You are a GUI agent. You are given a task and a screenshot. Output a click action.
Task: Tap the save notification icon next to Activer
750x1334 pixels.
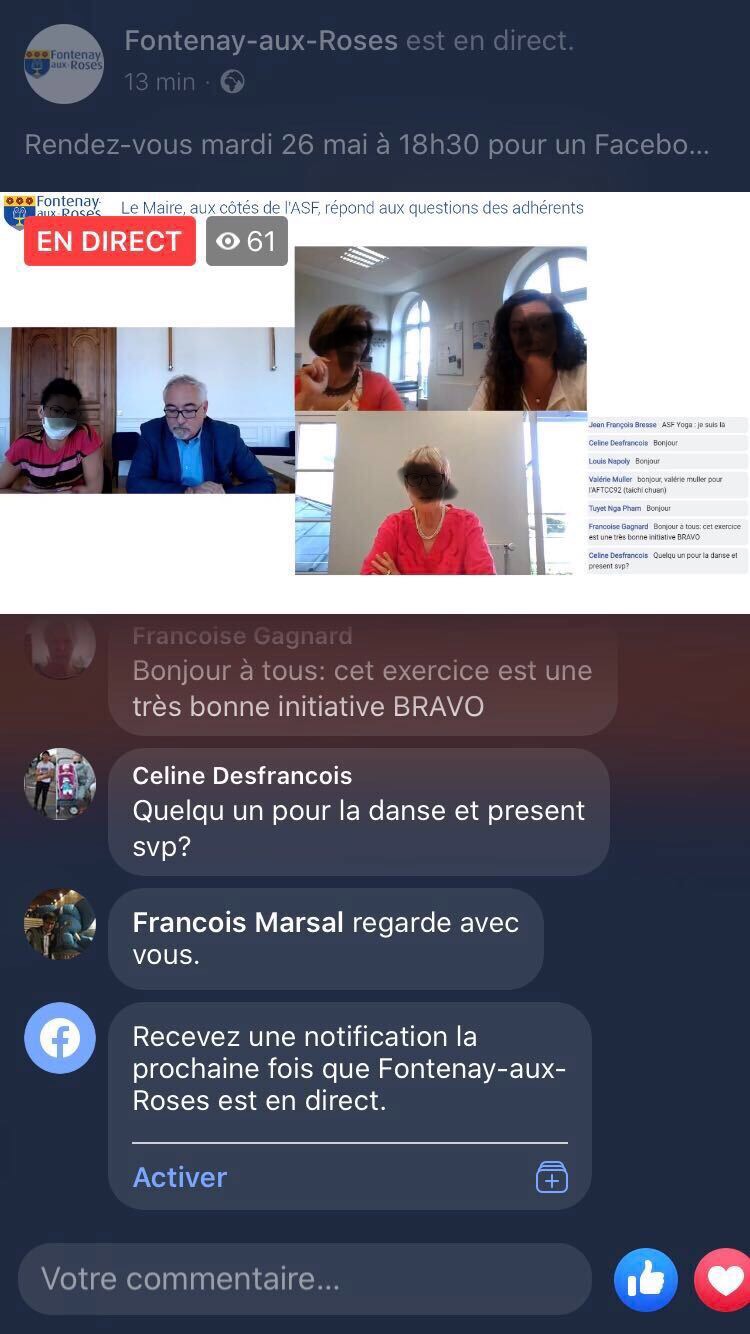pos(552,1177)
